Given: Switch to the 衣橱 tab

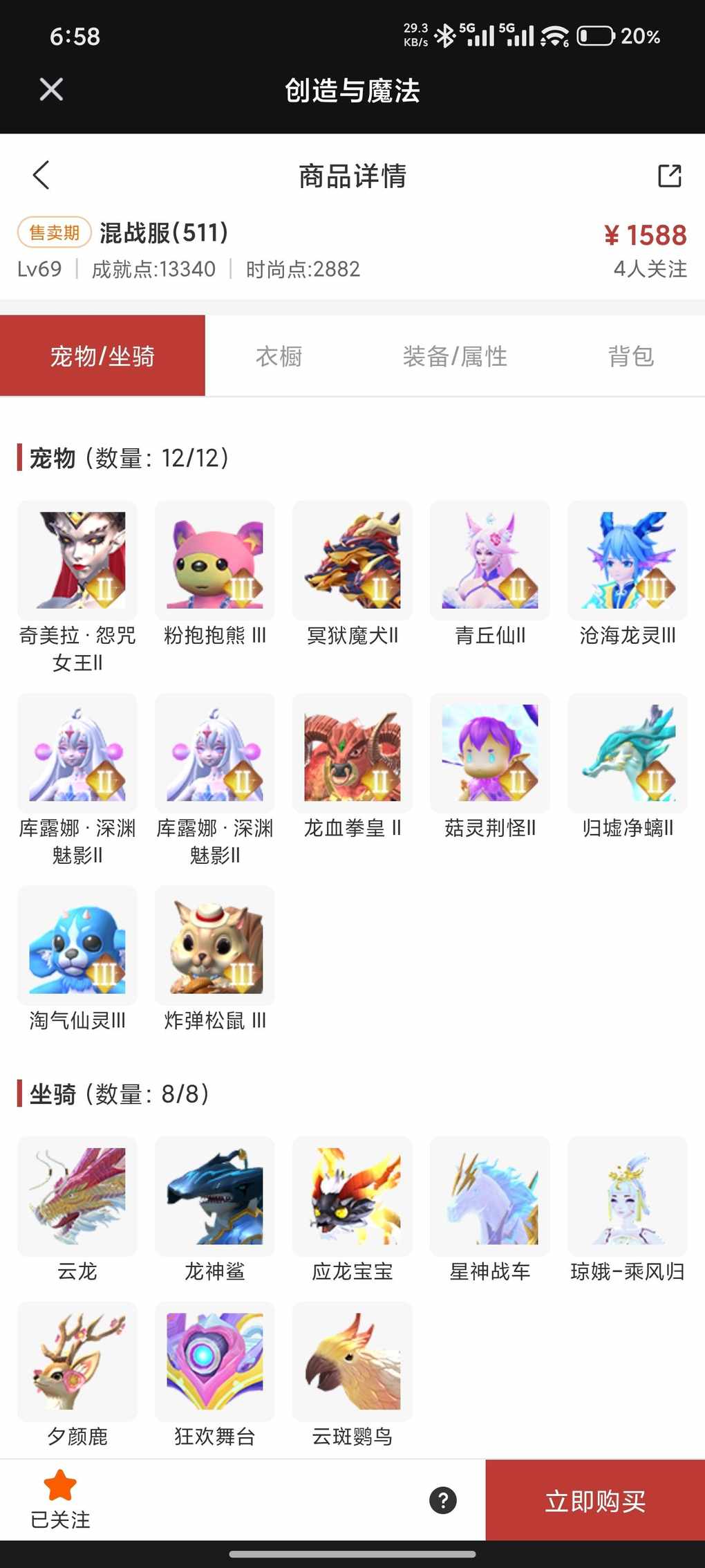Looking at the screenshot, I should click(279, 356).
